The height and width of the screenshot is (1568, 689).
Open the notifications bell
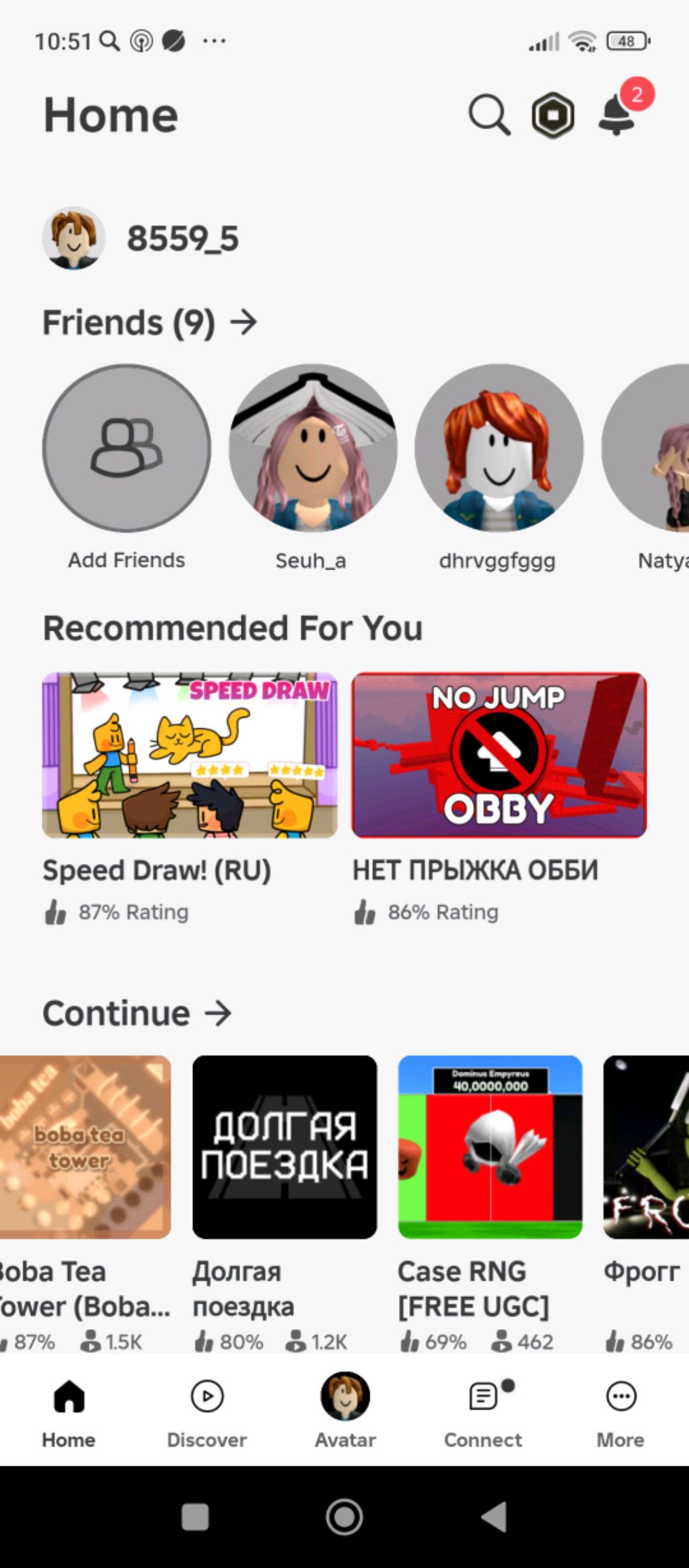pyautogui.click(x=618, y=115)
